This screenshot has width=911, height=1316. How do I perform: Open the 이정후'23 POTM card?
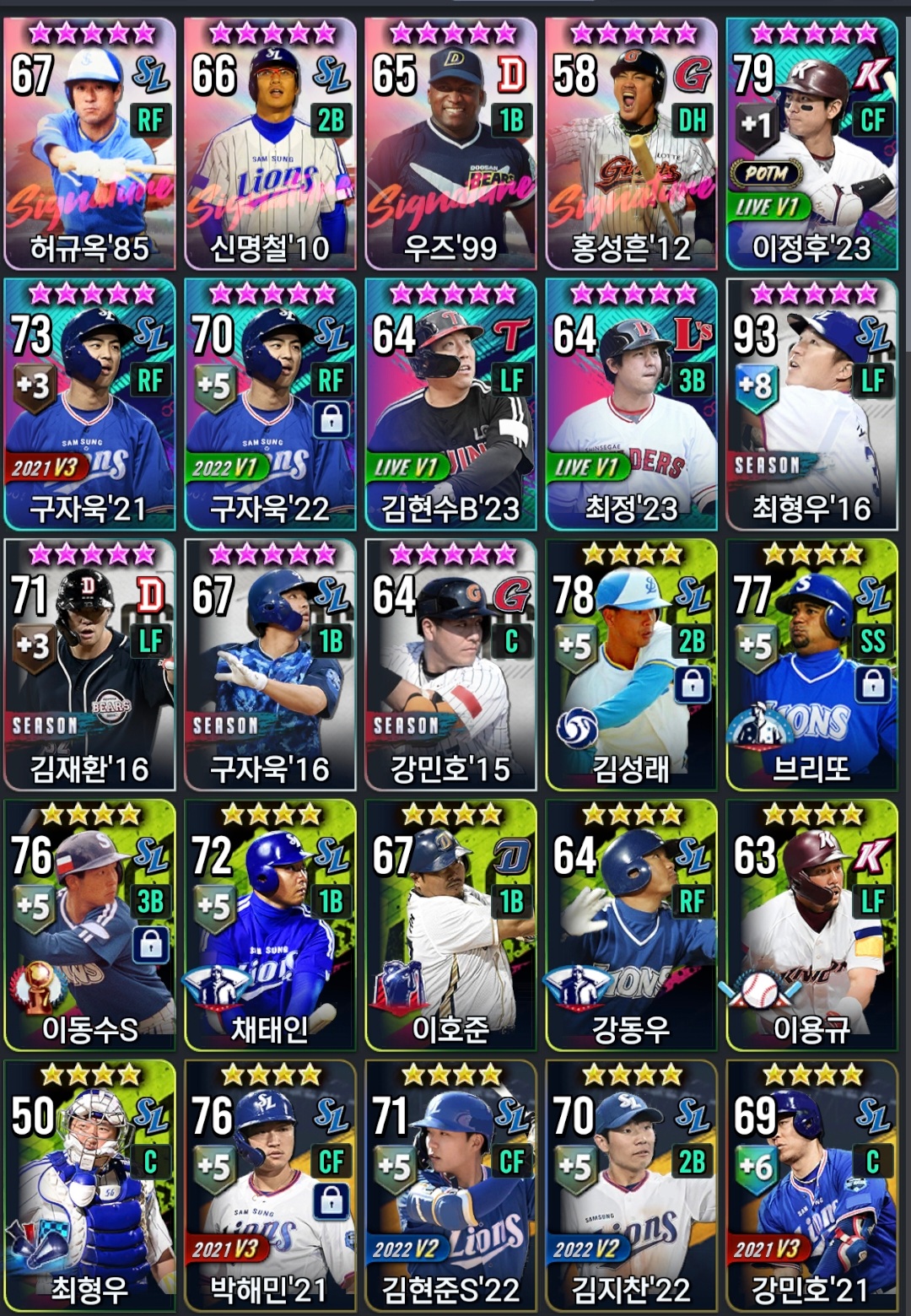coord(812,143)
